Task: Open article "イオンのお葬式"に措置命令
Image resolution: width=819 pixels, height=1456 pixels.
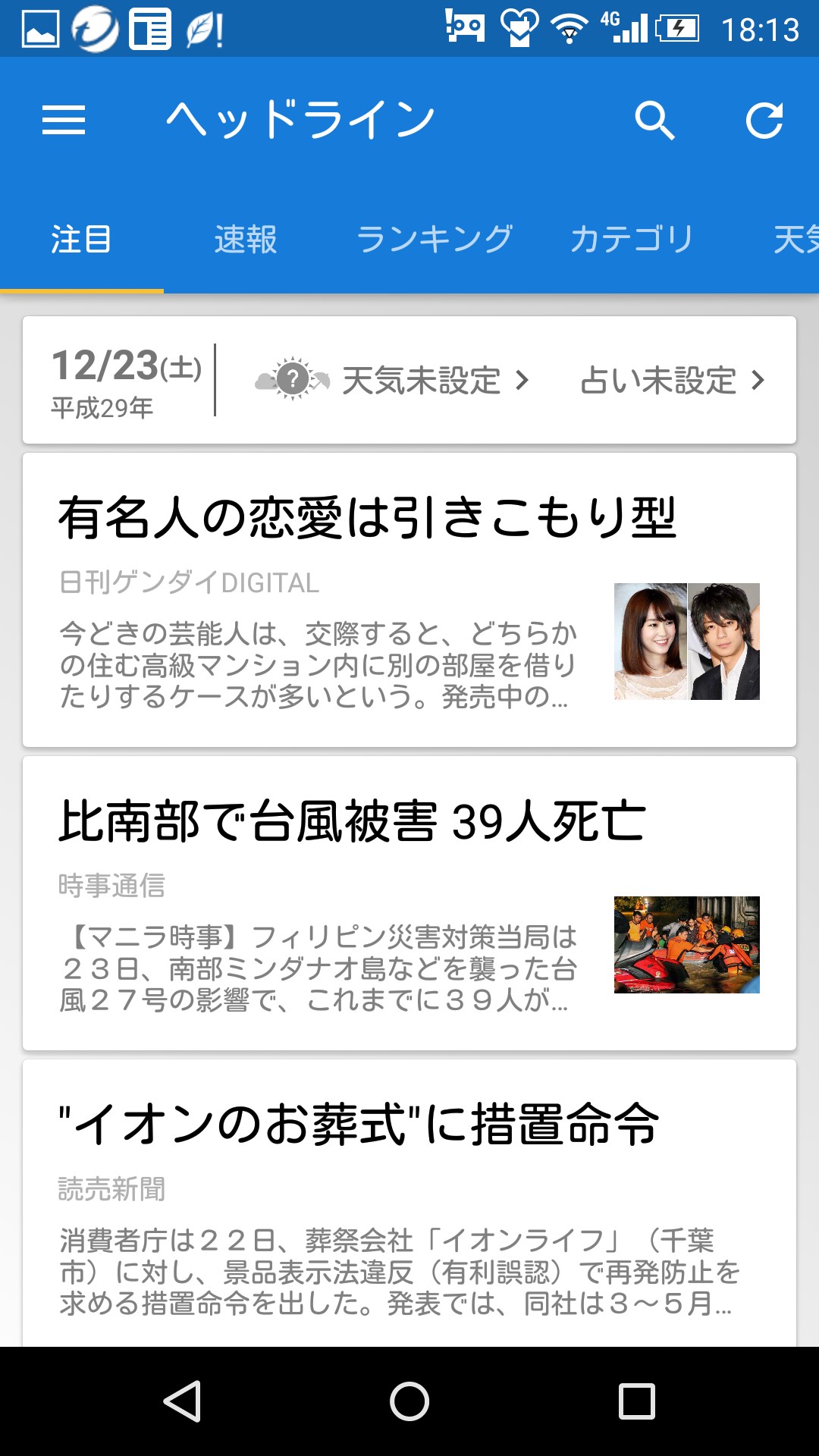Action: (x=358, y=1125)
